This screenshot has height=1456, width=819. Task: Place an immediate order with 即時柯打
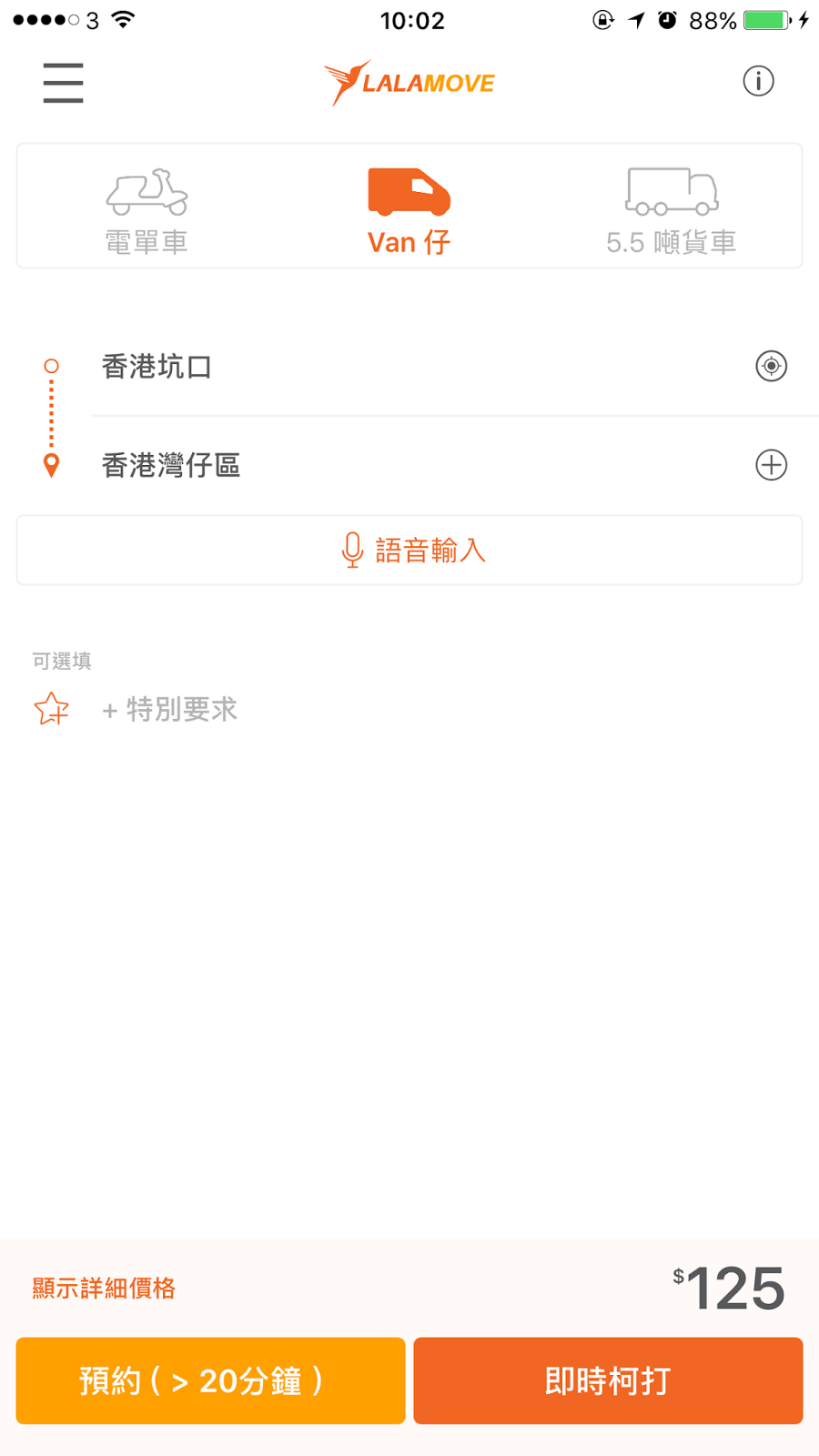tap(608, 1380)
